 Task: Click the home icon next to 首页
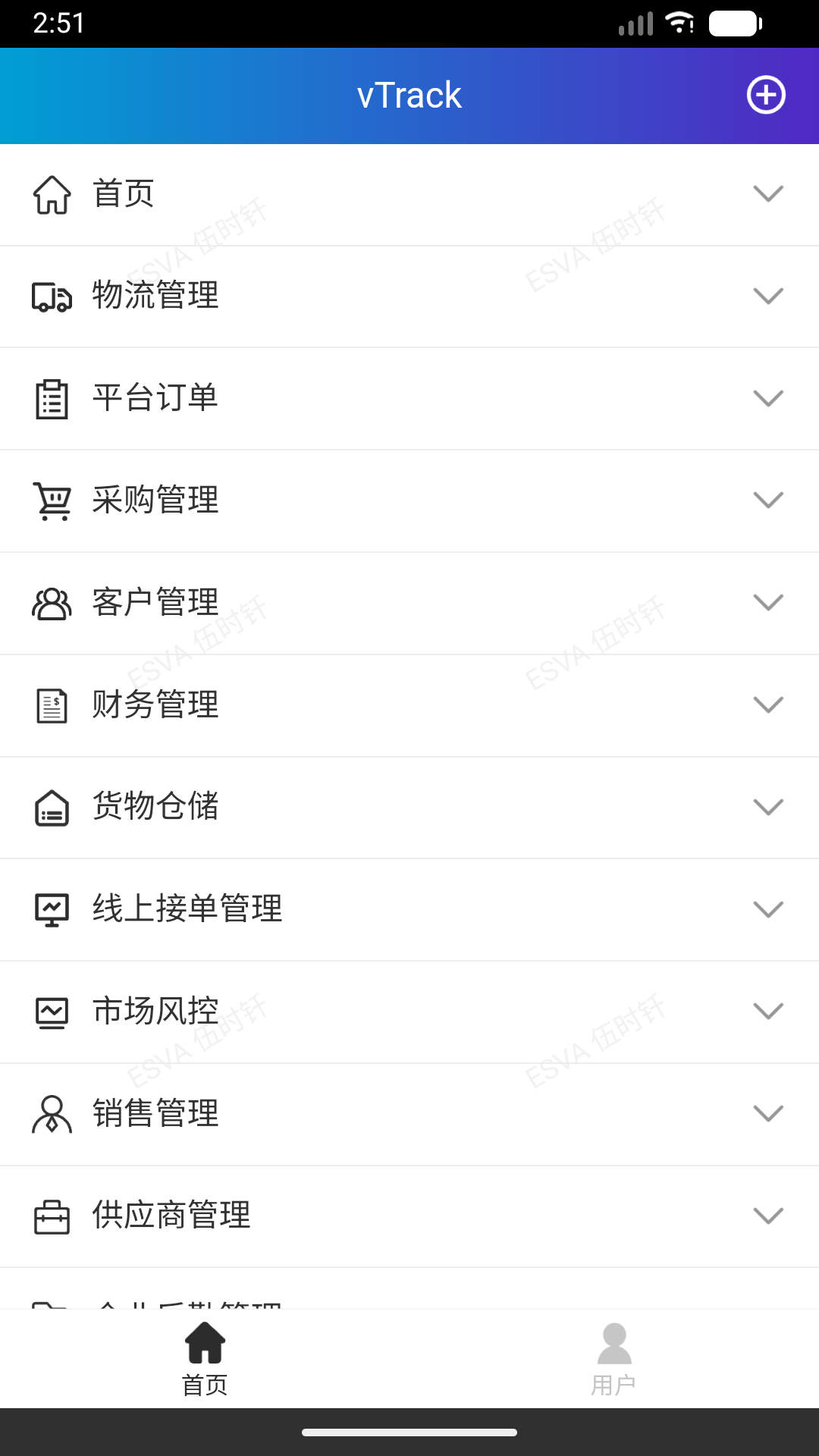click(x=51, y=194)
